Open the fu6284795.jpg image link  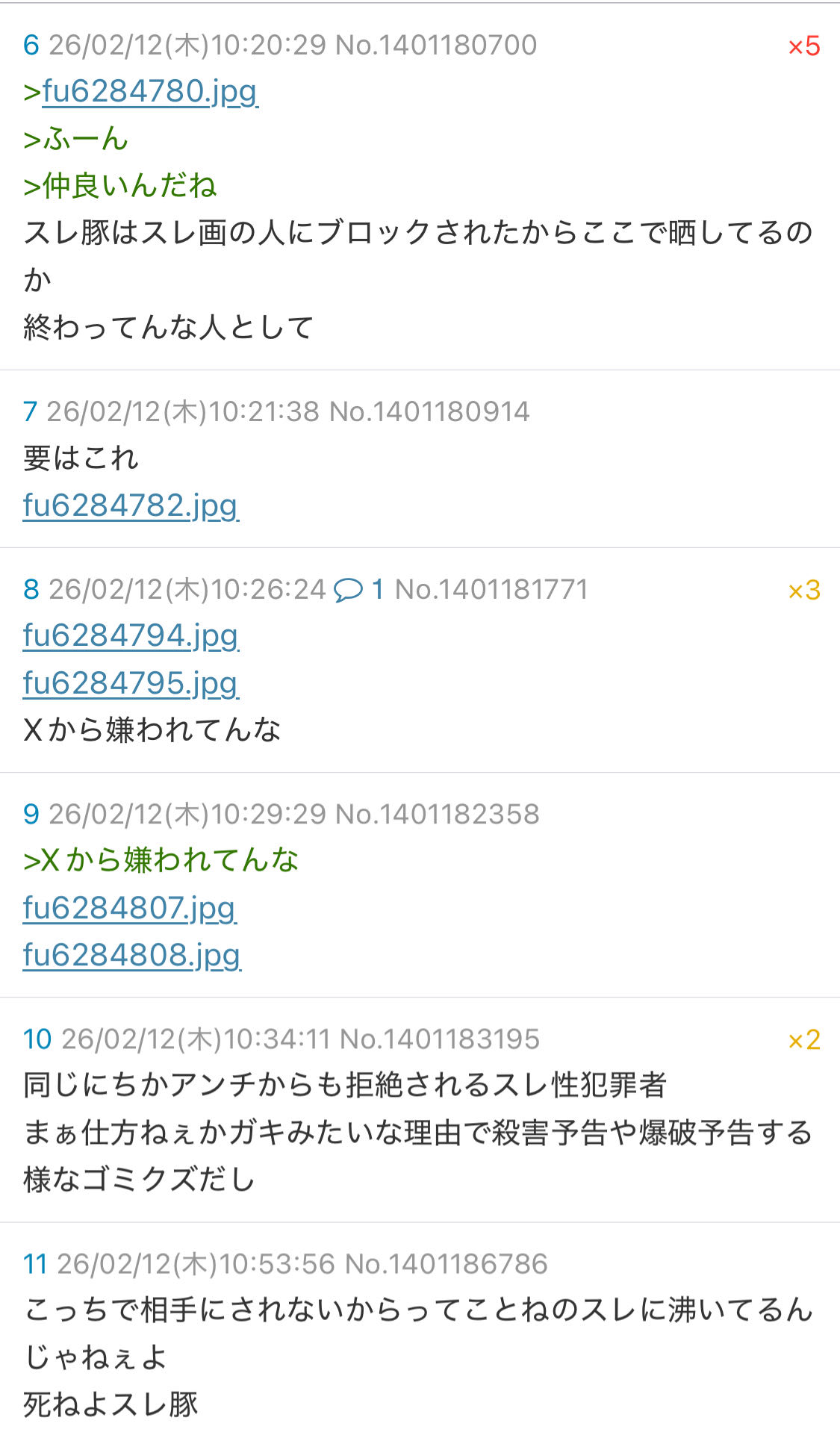point(131,683)
